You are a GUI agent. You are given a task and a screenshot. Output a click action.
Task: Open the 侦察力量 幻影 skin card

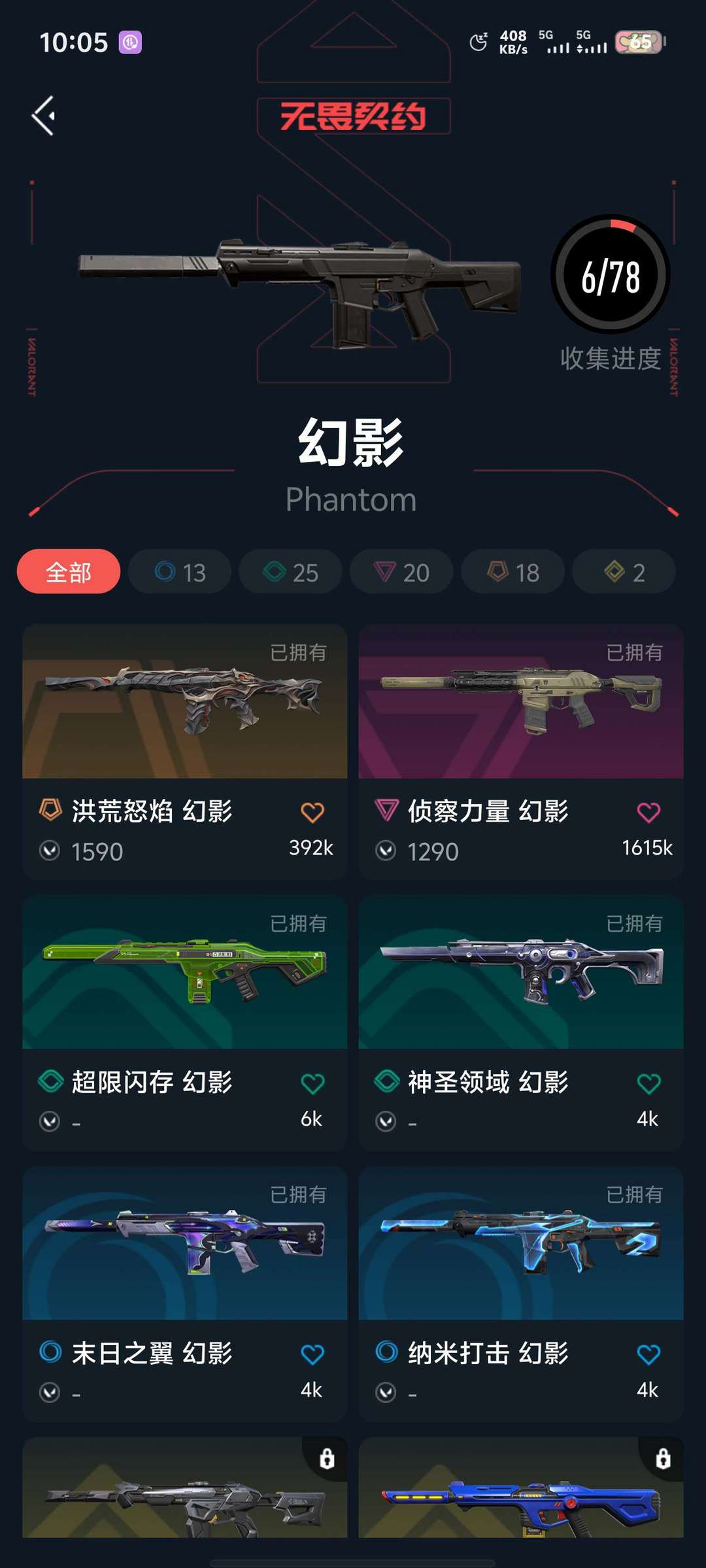coord(521,751)
